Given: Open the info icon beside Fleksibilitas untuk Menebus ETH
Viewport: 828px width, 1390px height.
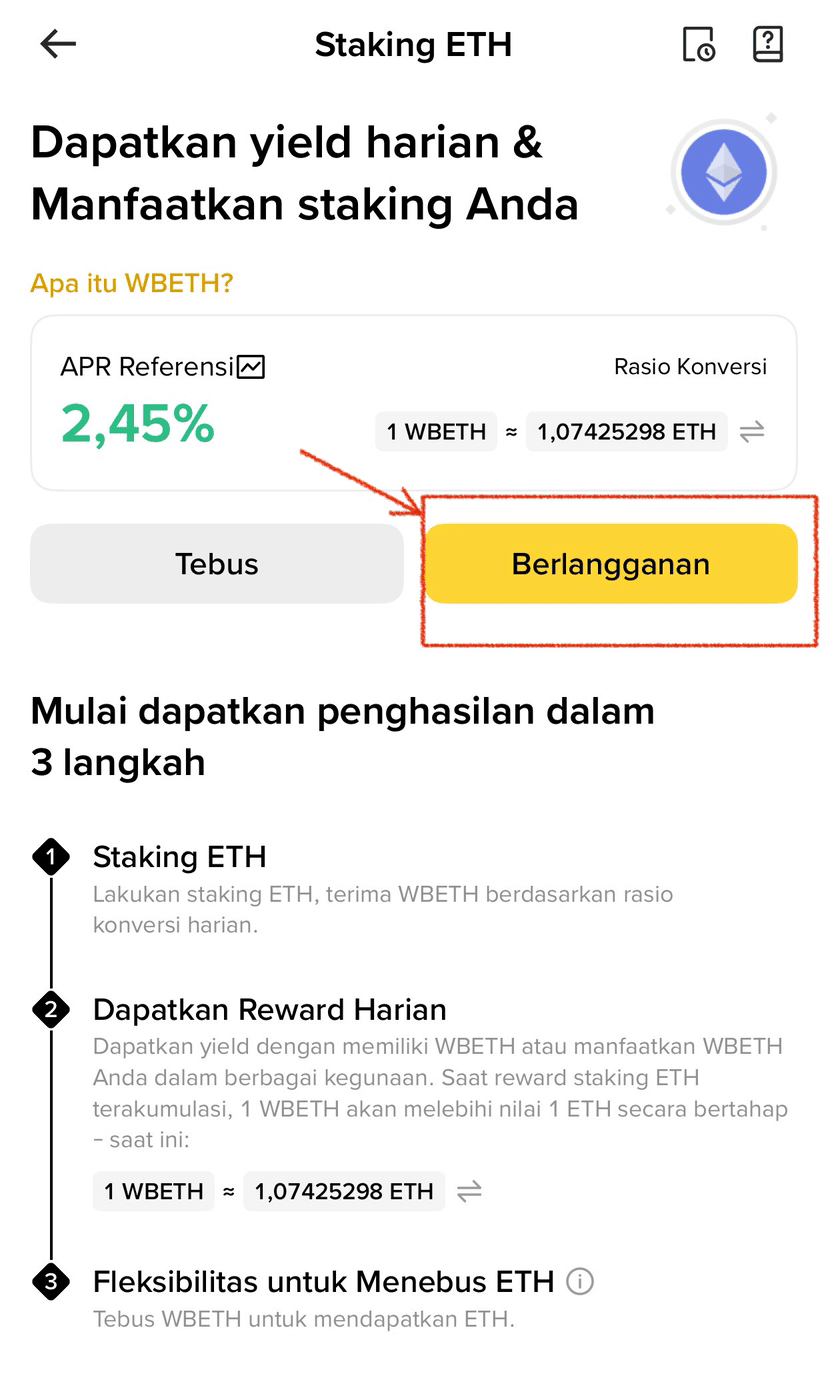Looking at the screenshot, I should pos(580,1281).
